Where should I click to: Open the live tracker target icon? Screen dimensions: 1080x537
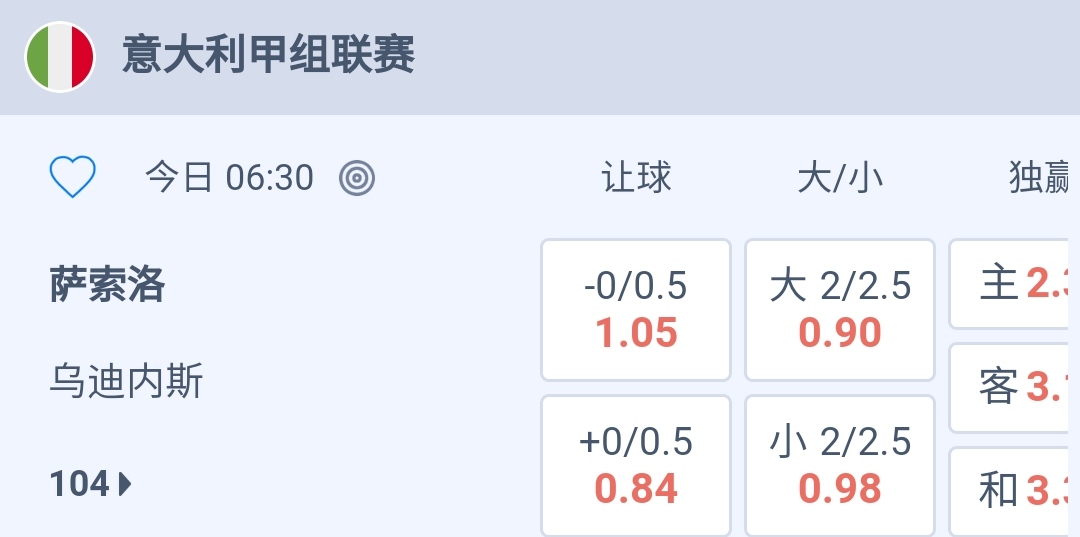(x=357, y=178)
